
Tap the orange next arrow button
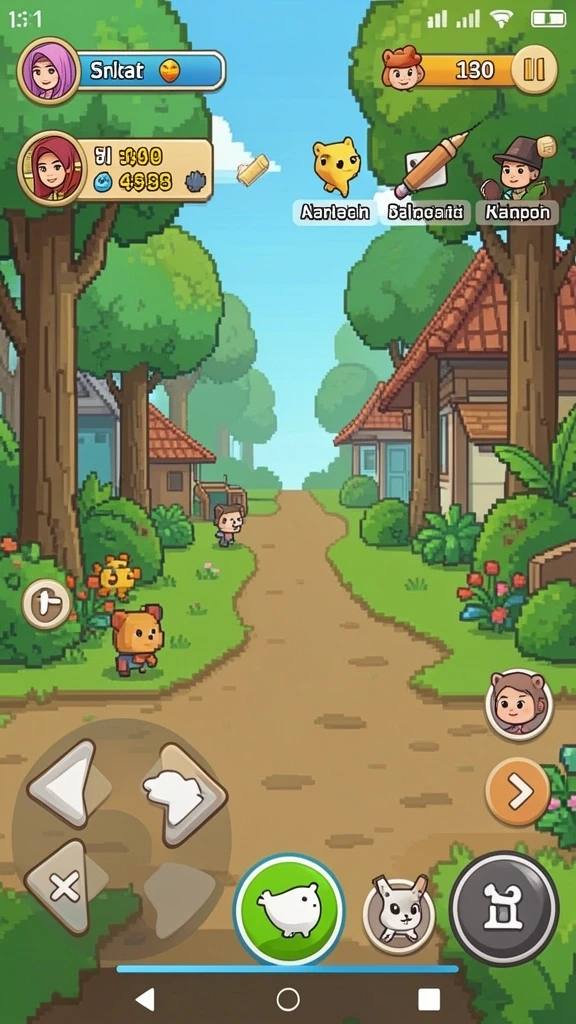(518, 791)
